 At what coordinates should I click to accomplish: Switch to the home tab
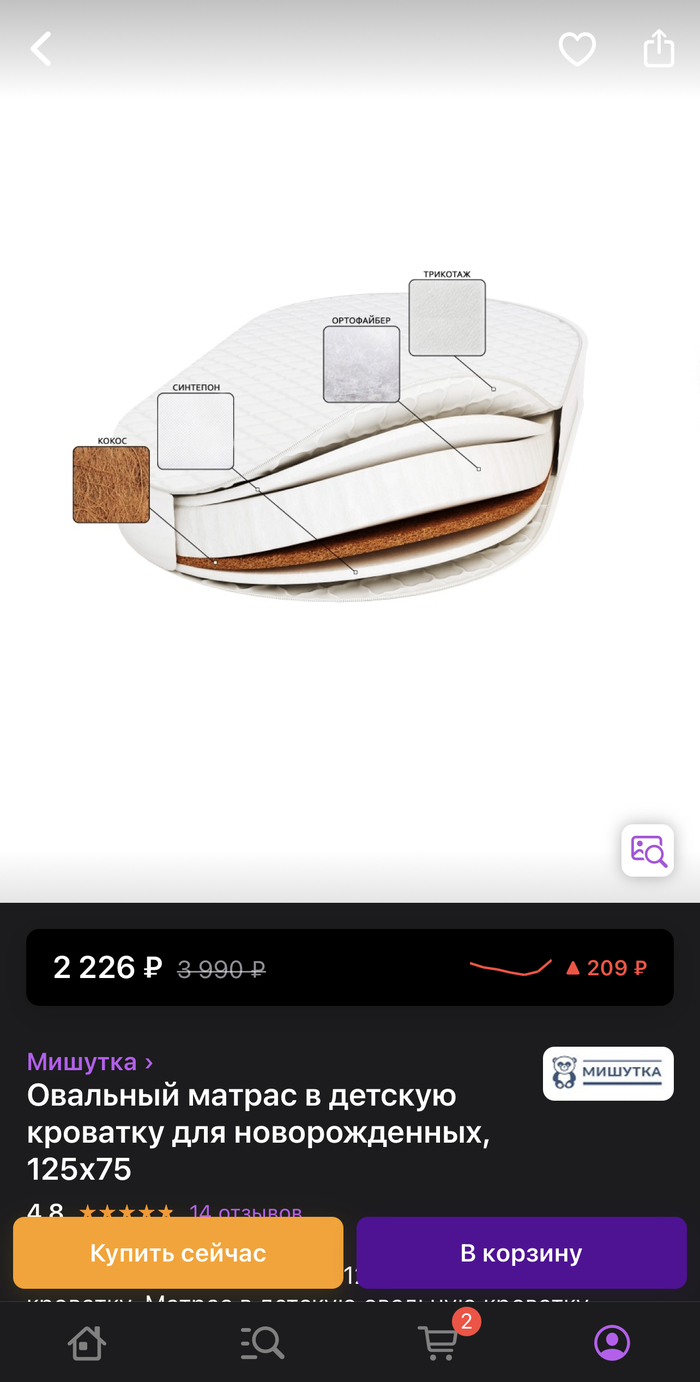[x=86, y=1342]
